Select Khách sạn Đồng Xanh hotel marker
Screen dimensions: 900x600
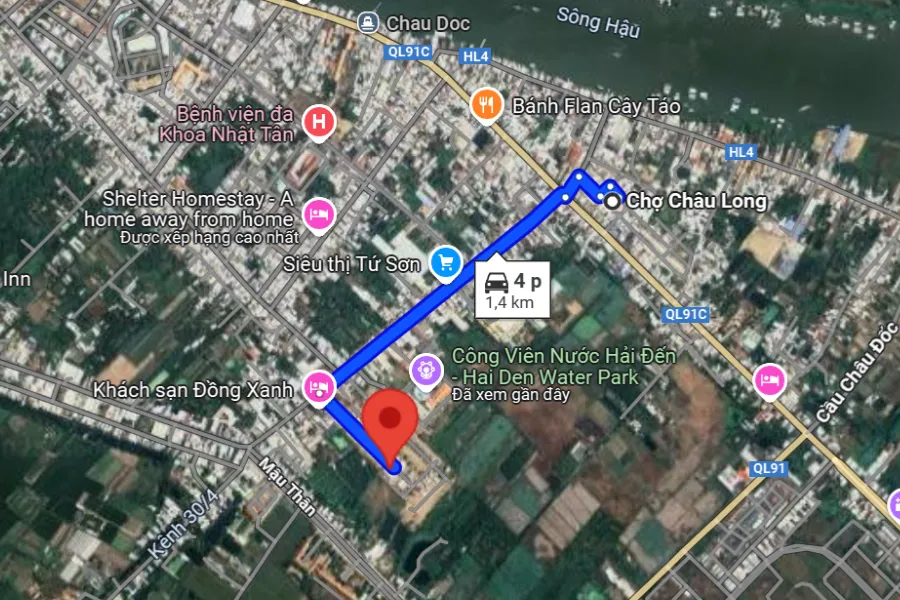[319, 388]
